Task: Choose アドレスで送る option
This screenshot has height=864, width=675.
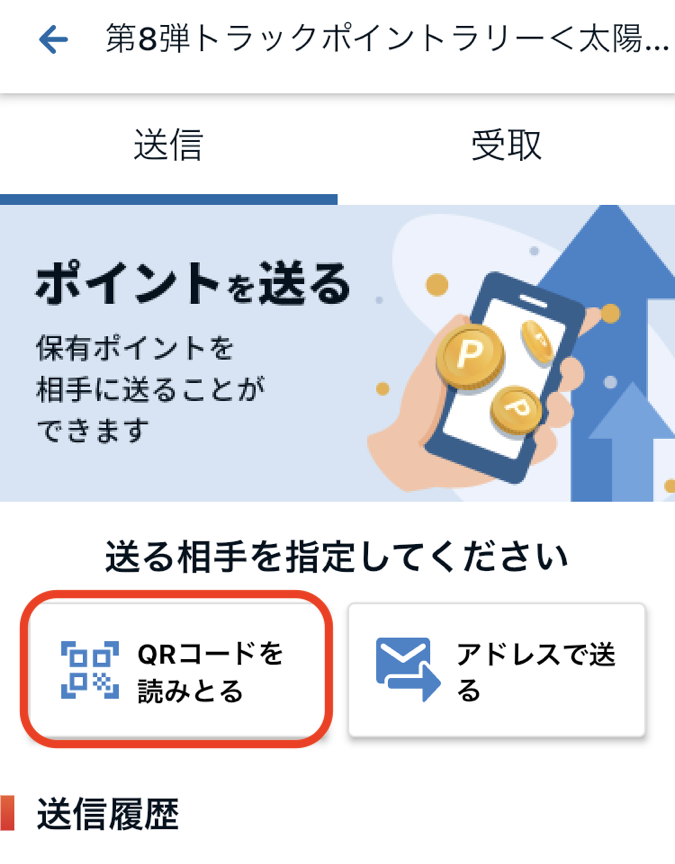Action: click(497, 671)
